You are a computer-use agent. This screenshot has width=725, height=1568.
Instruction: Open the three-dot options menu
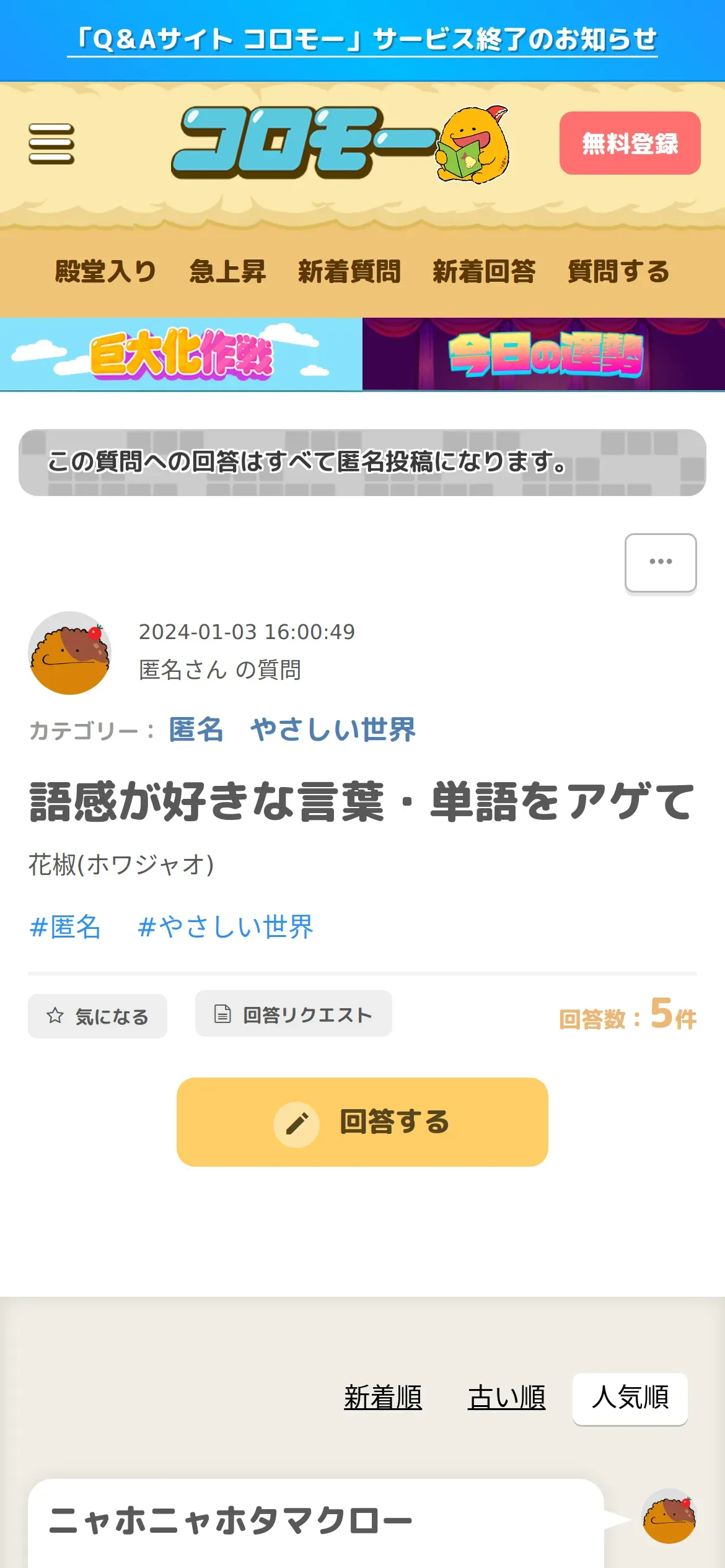point(661,562)
